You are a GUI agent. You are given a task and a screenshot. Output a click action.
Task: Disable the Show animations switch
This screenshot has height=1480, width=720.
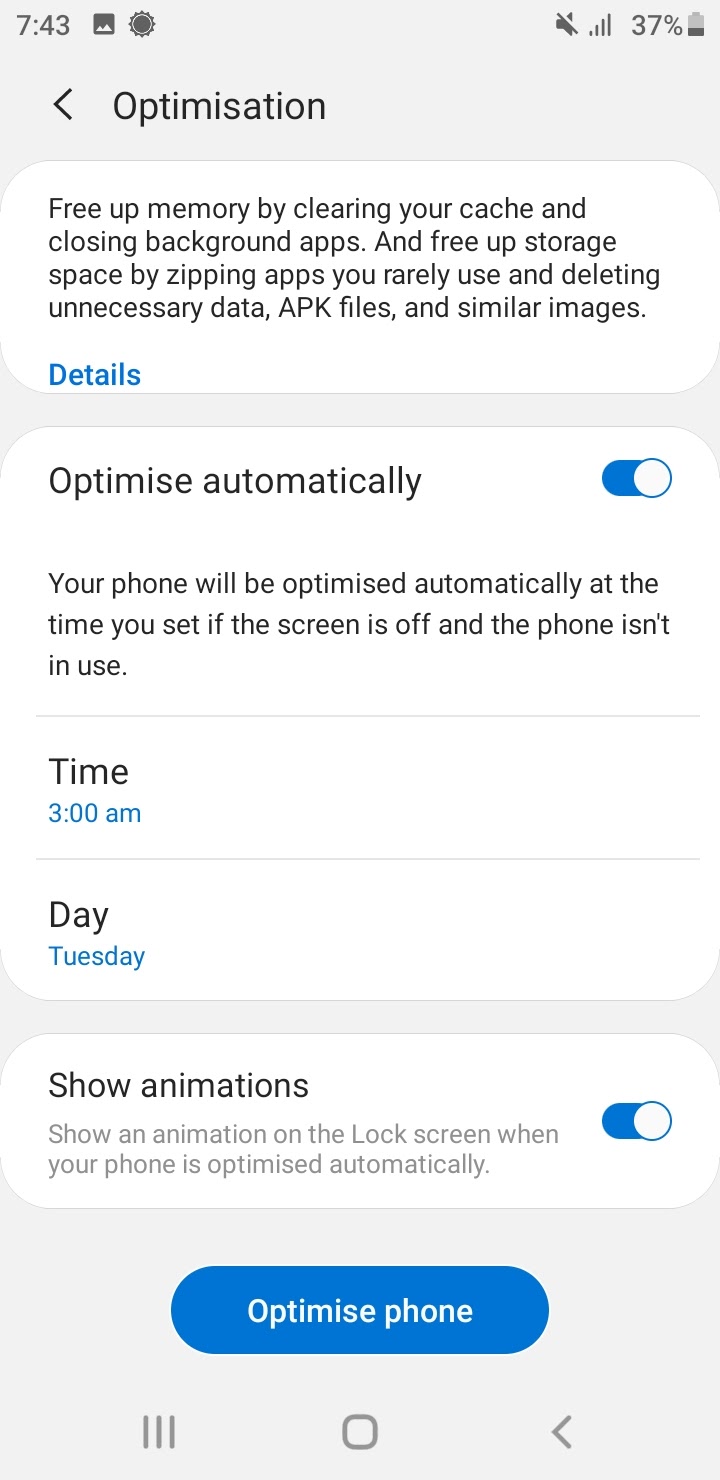click(x=636, y=1121)
